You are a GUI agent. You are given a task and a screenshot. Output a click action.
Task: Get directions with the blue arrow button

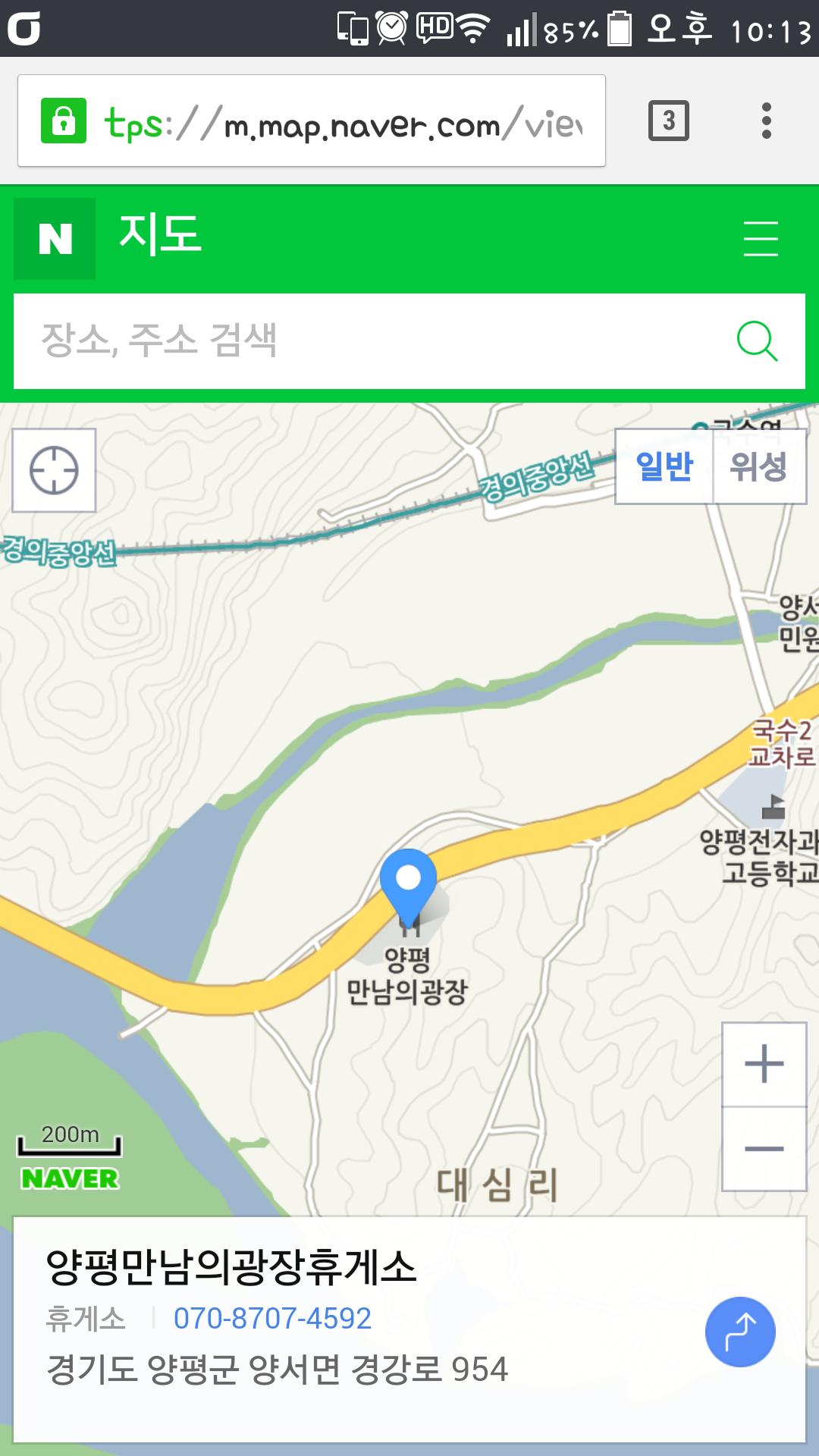click(740, 1332)
